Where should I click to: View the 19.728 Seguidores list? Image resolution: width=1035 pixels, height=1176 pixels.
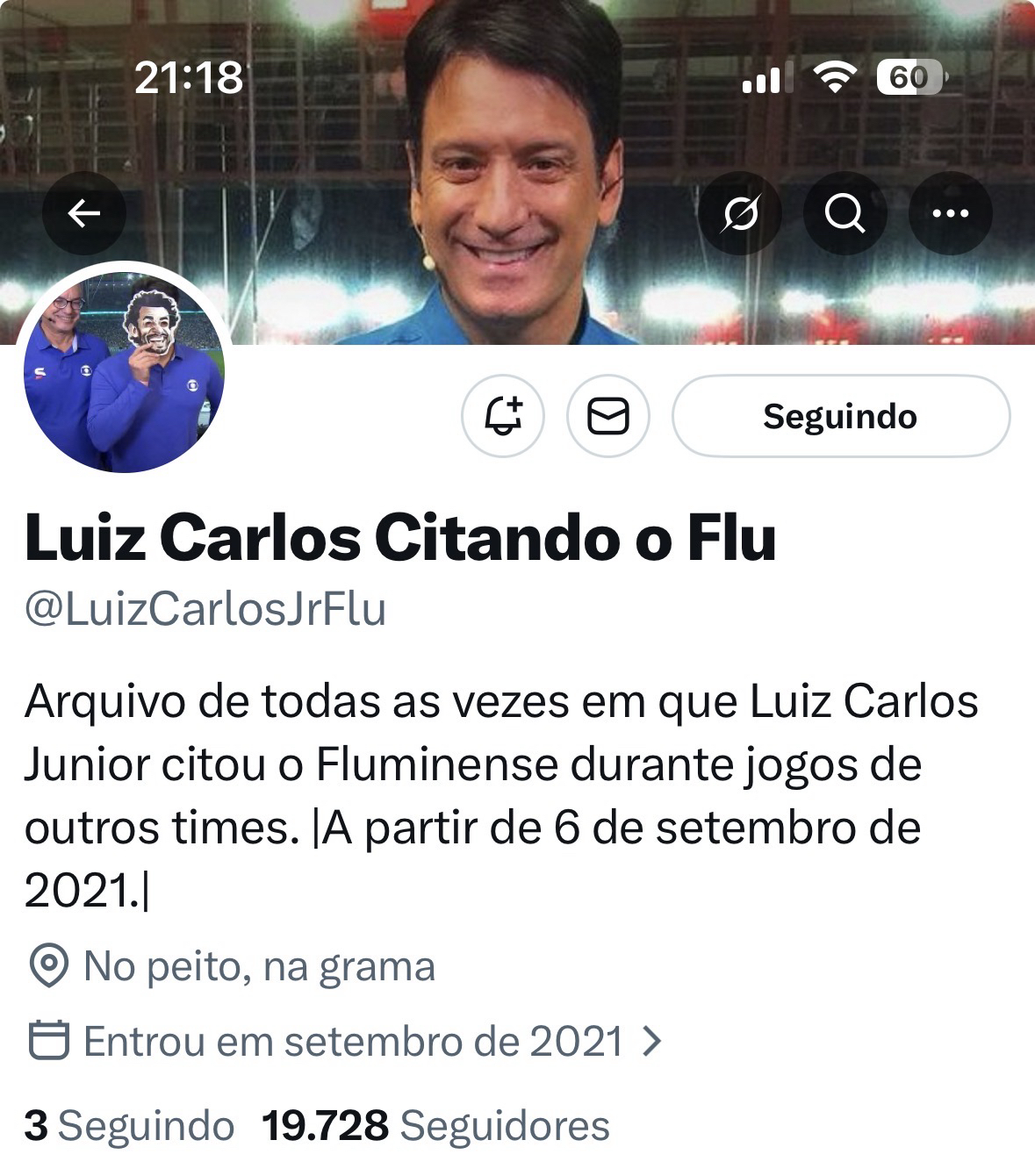[x=435, y=1126]
